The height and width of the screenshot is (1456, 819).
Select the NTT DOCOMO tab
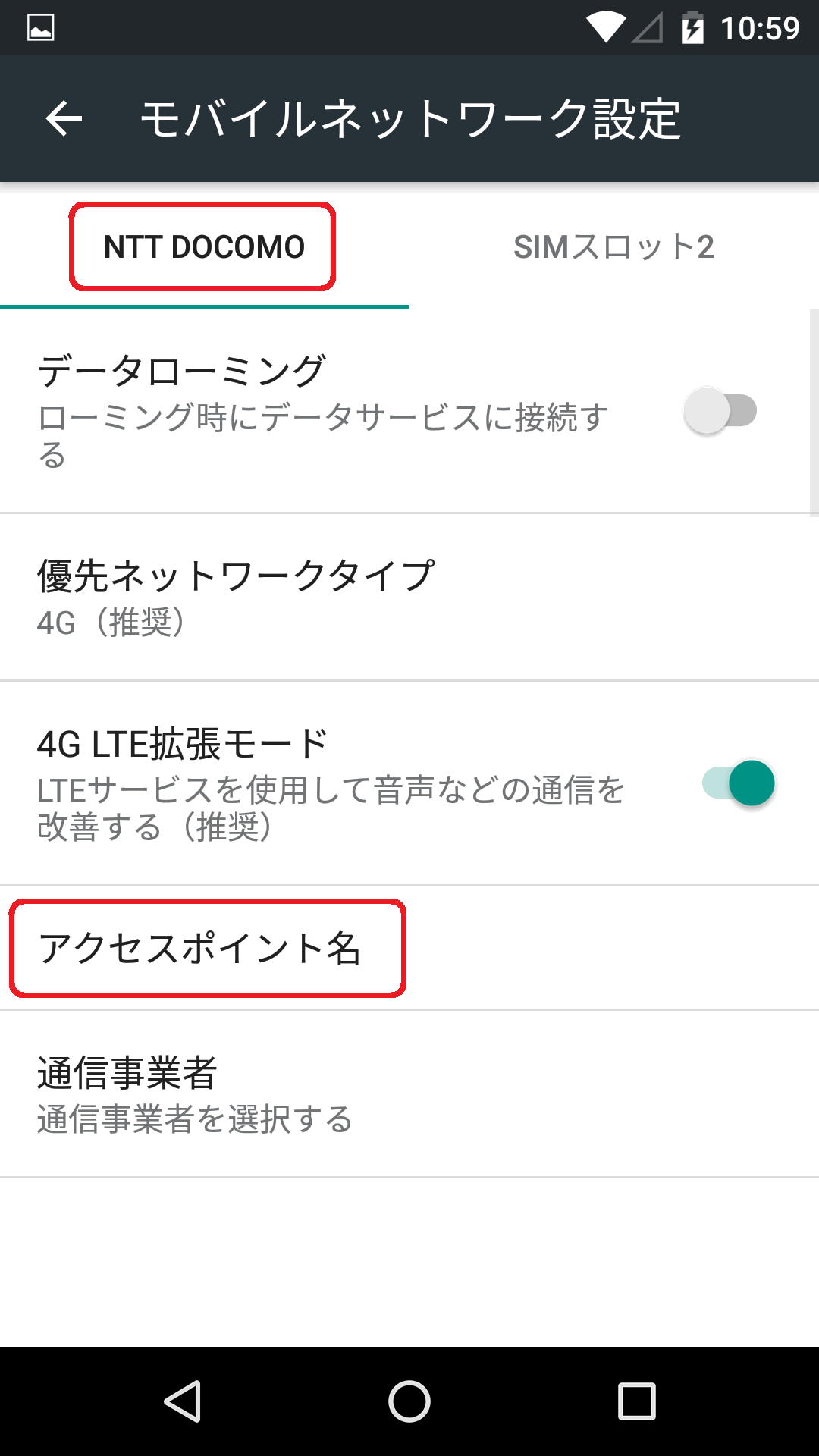point(204,247)
